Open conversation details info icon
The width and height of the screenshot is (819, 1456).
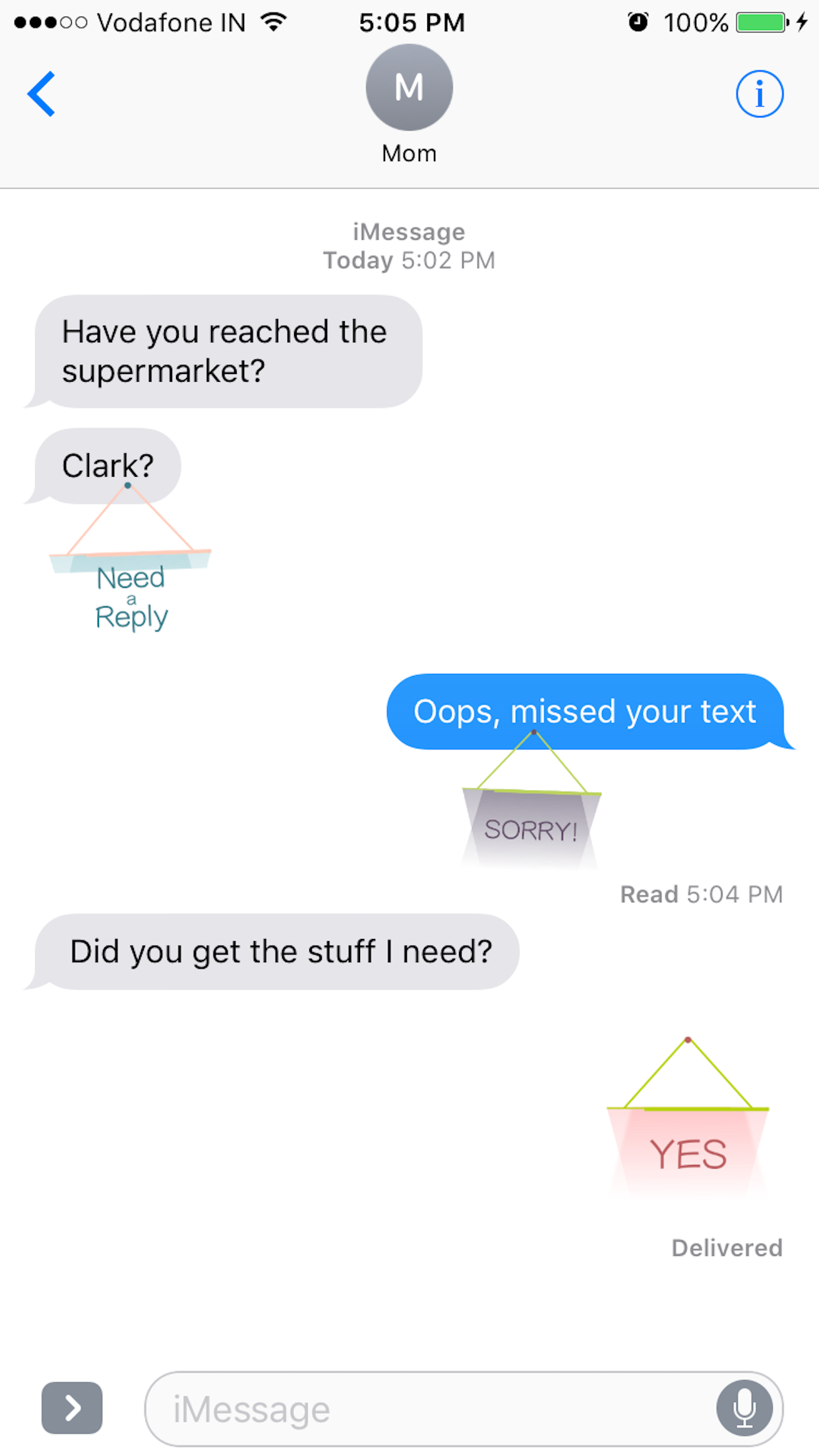[x=759, y=94]
